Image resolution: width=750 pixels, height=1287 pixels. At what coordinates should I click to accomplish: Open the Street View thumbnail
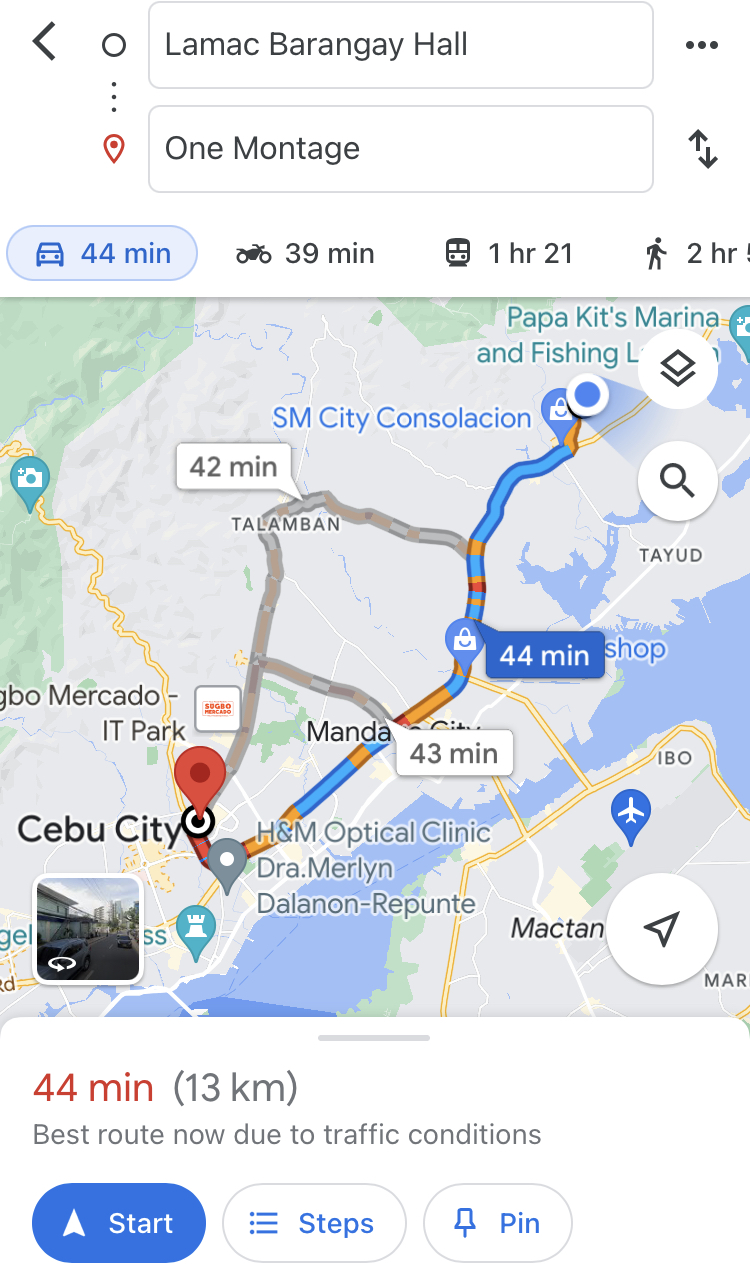coord(88,929)
